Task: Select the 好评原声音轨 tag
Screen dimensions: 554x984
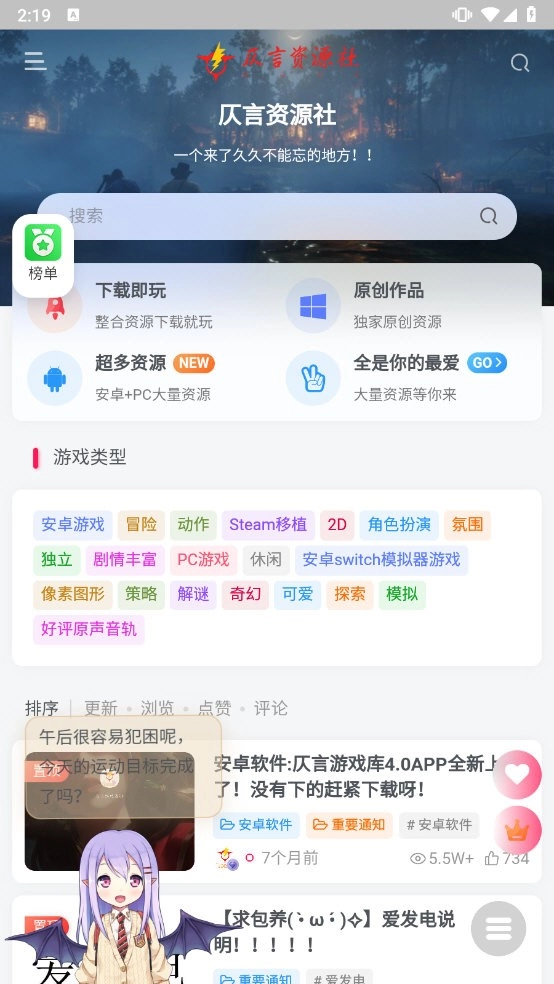Action: (x=88, y=629)
